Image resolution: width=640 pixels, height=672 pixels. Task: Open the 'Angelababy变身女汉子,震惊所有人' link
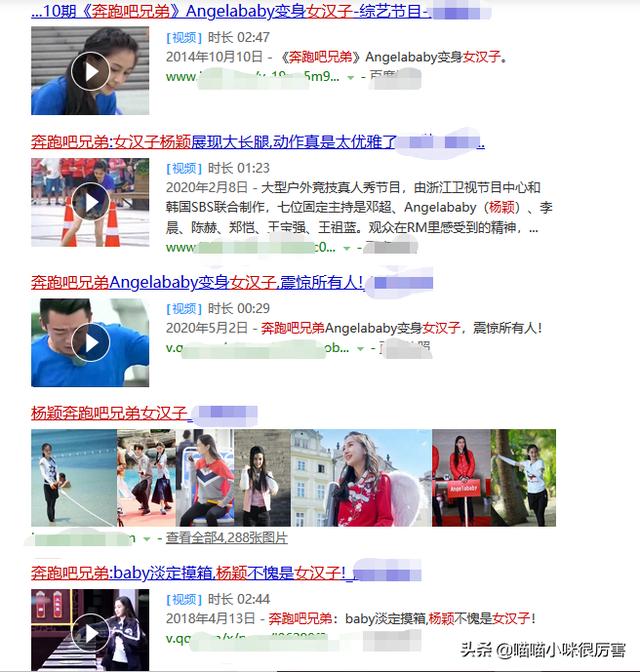pos(195,283)
